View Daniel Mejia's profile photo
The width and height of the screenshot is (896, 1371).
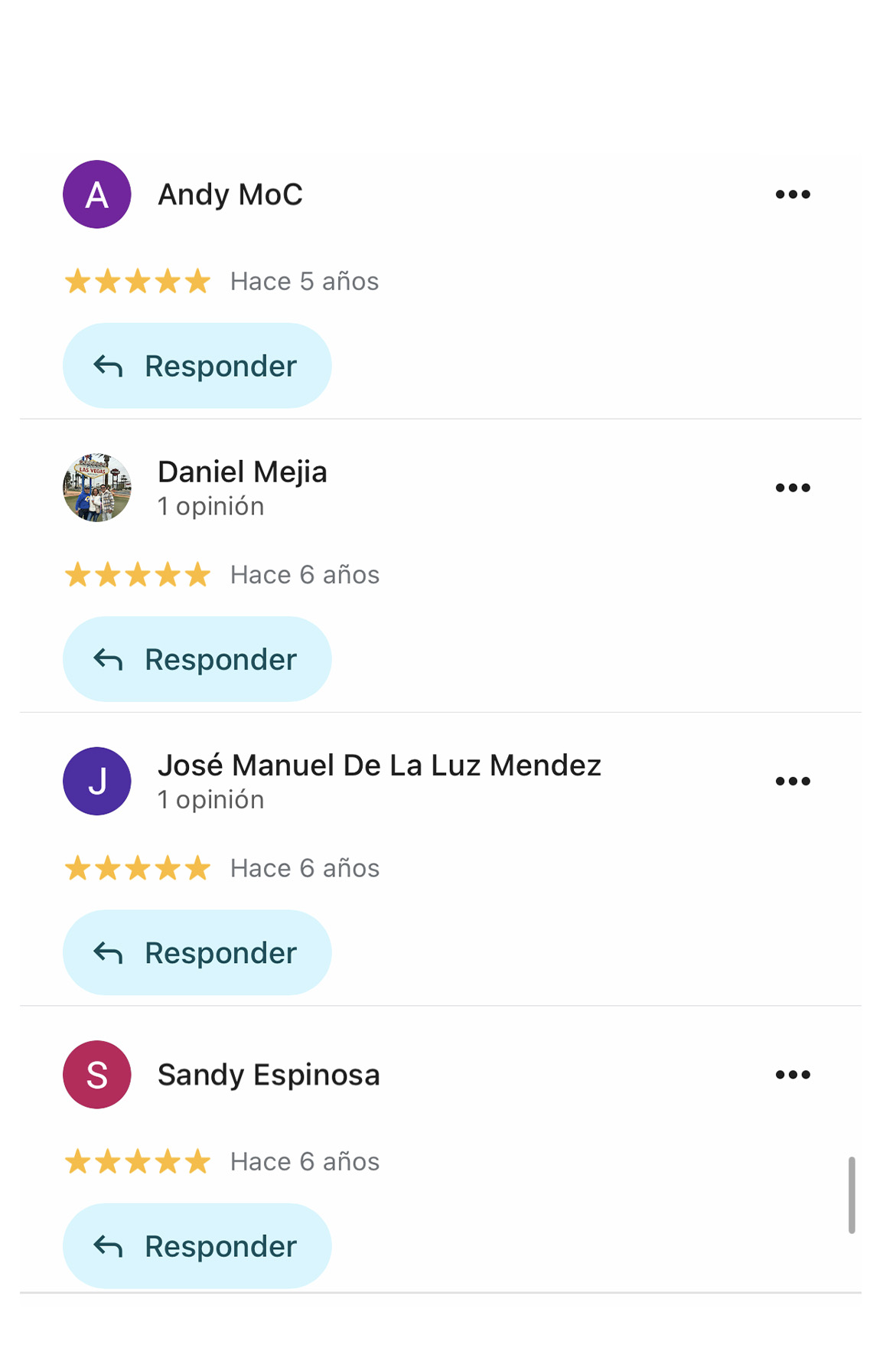coord(97,488)
